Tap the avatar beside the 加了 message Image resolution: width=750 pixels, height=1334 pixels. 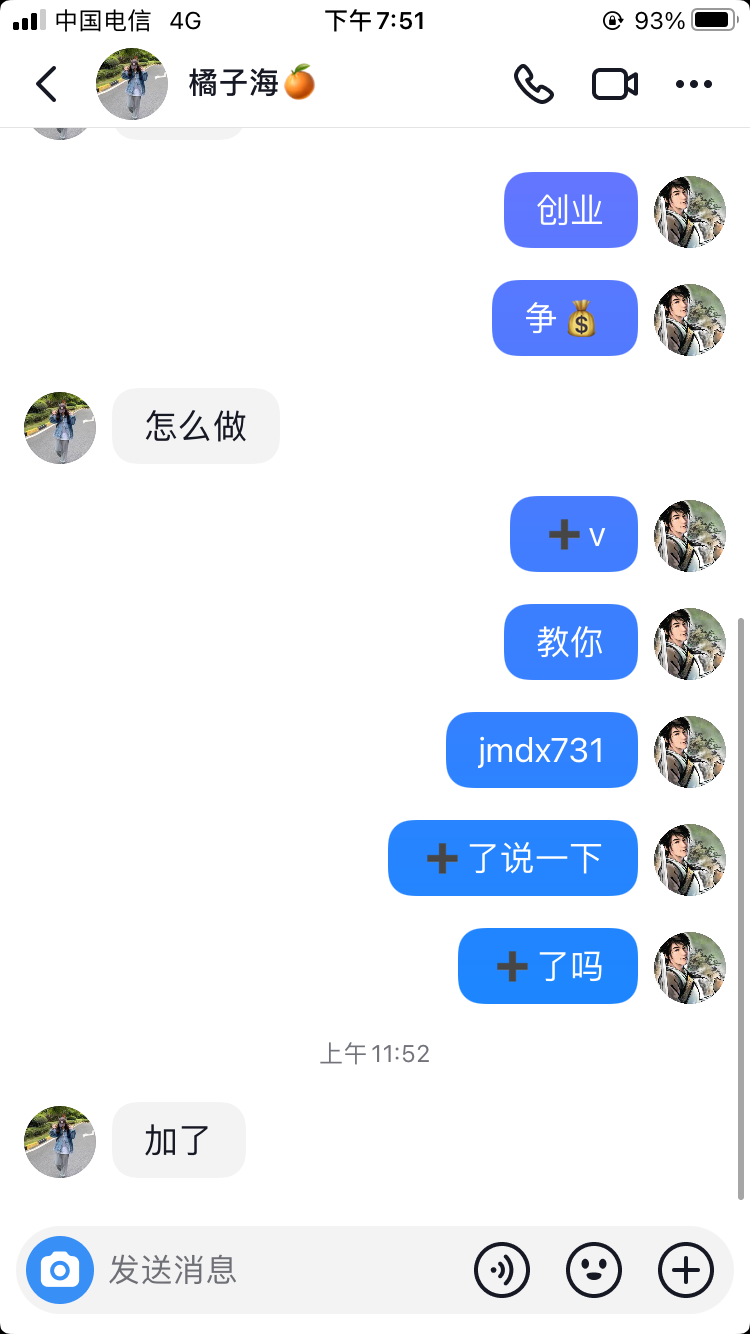point(60,1141)
